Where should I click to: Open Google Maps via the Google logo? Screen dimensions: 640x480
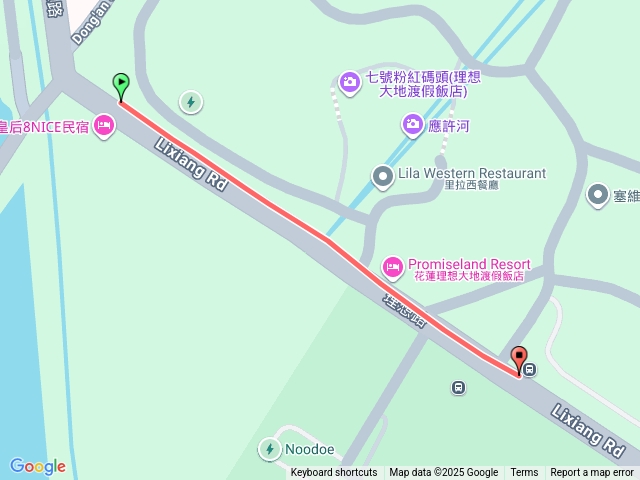pos(38,466)
